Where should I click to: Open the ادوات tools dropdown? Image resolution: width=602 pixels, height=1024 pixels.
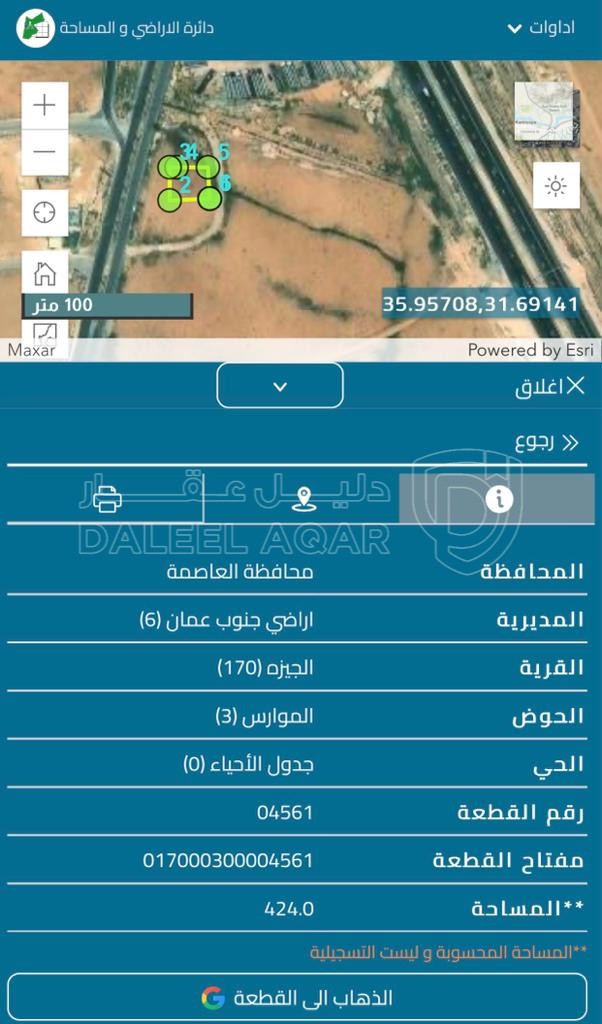click(x=541, y=27)
